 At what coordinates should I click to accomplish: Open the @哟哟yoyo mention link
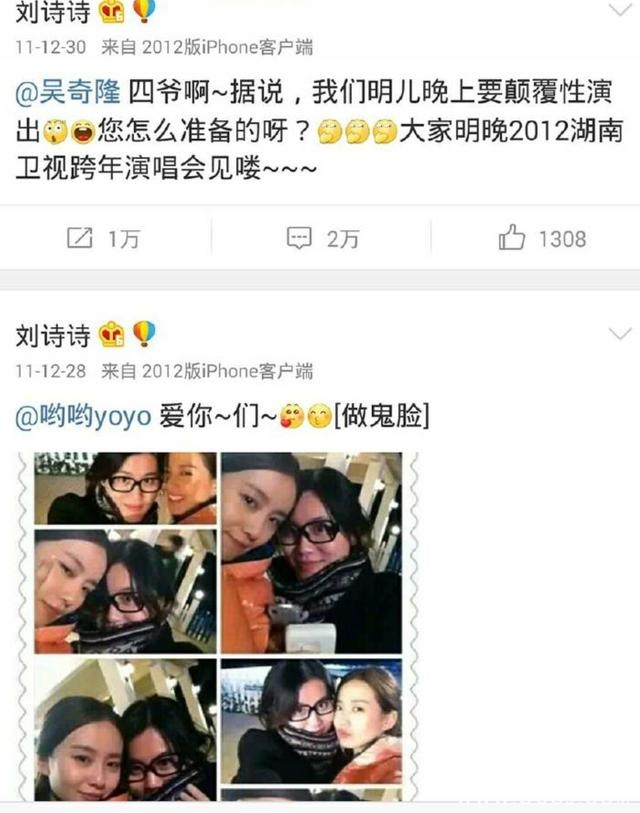[x=84, y=416]
